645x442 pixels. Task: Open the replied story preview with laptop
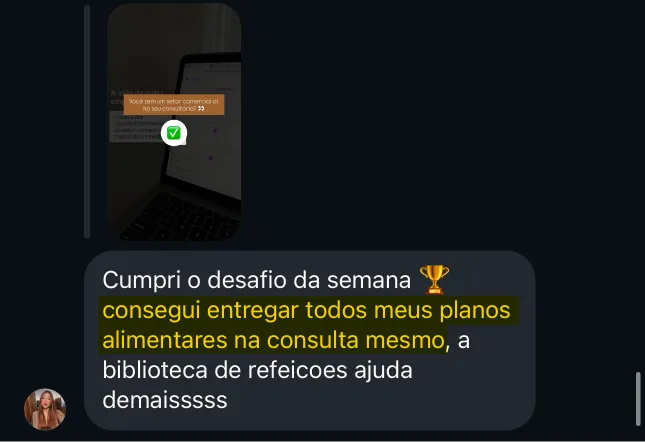[x=174, y=122]
